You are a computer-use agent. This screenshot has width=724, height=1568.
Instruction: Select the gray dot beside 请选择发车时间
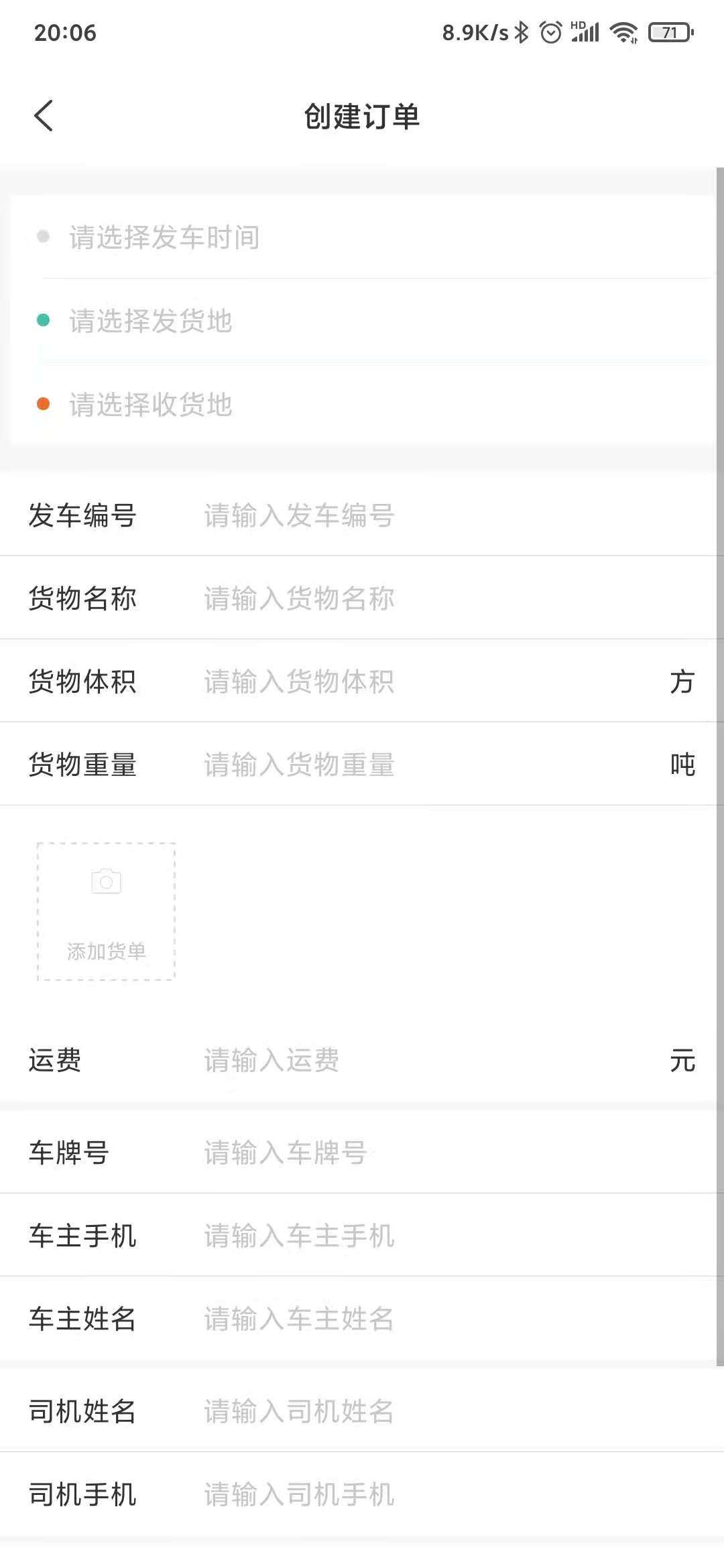(x=43, y=237)
